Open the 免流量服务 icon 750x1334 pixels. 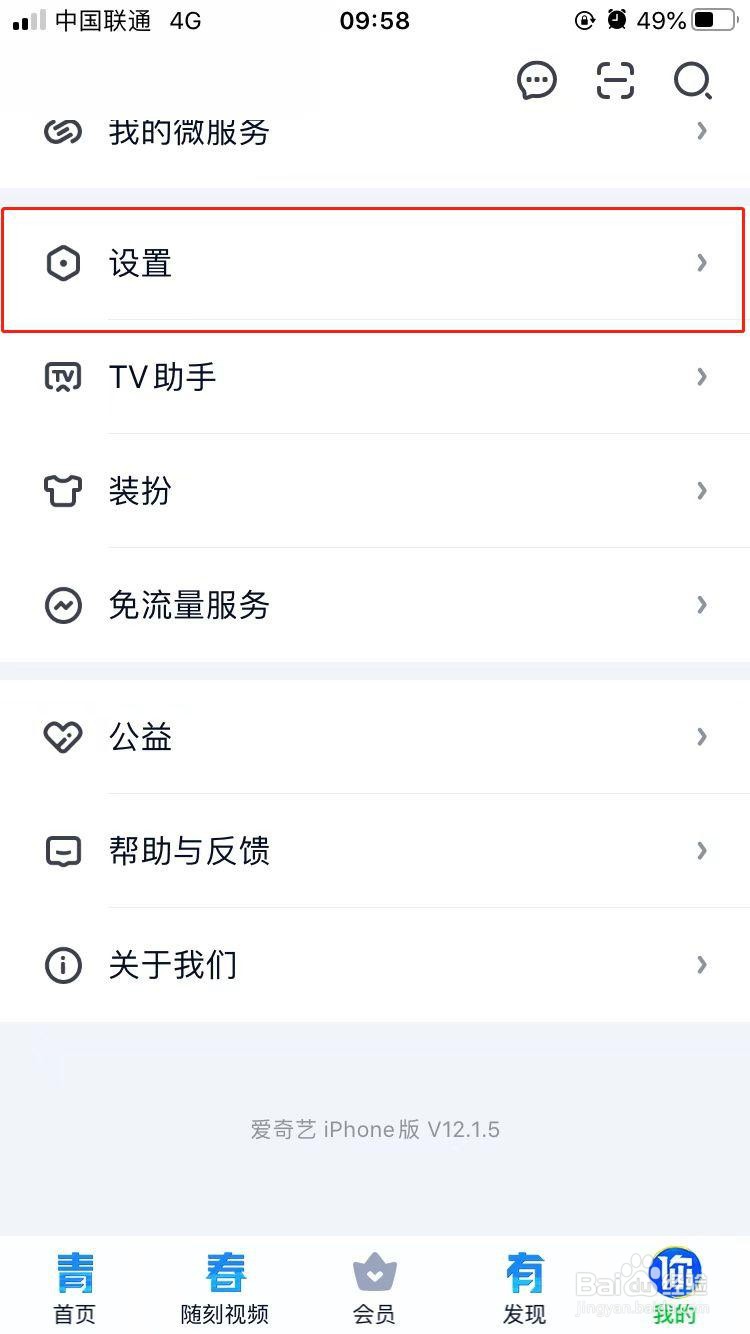pos(62,605)
